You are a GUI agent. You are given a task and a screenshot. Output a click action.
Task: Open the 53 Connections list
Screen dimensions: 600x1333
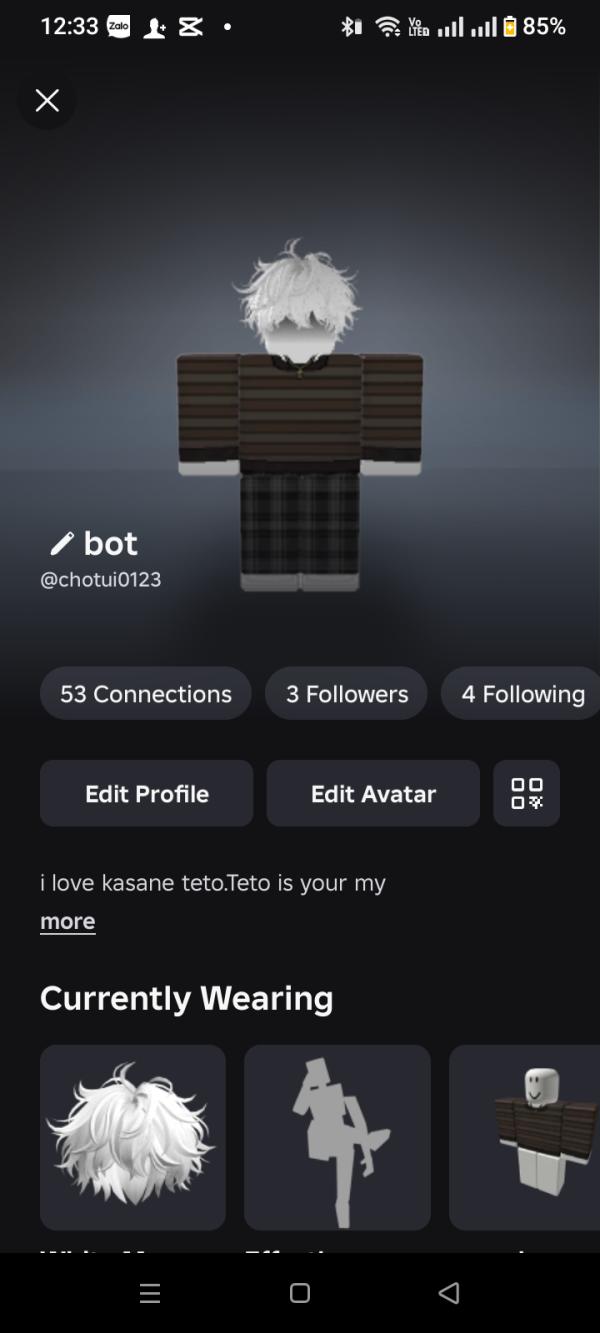pos(146,693)
